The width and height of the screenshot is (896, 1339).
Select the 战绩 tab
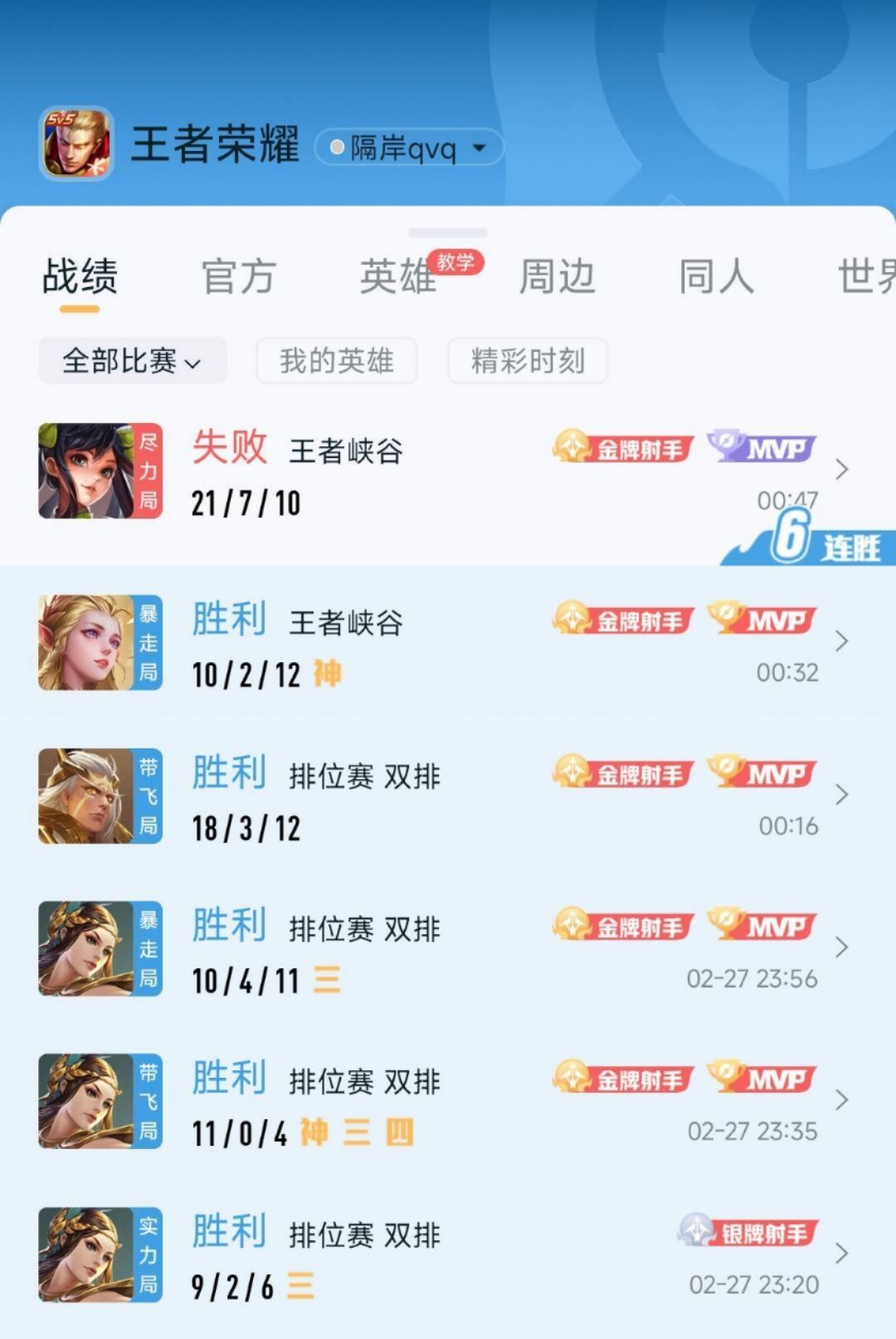point(80,276)
